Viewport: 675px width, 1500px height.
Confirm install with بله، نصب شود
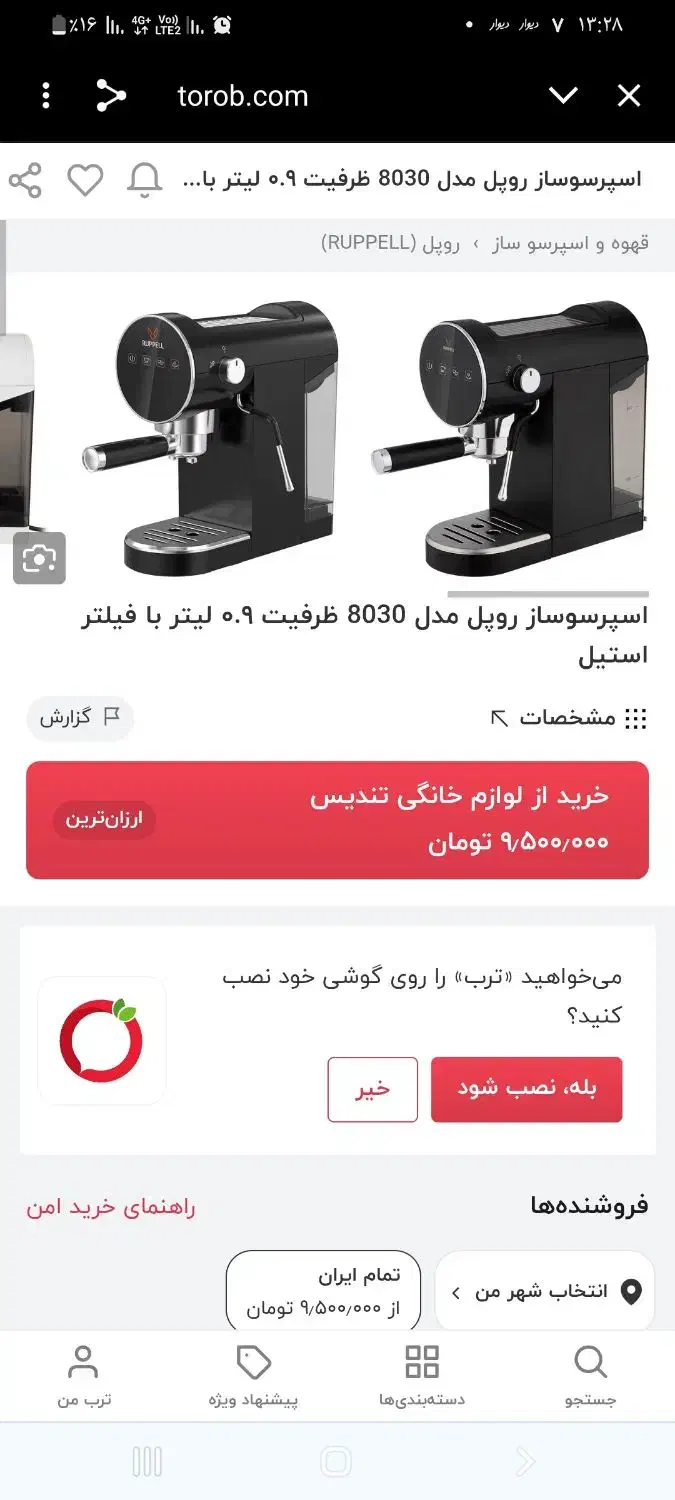pyautogui.click(x=526, y=1089)
